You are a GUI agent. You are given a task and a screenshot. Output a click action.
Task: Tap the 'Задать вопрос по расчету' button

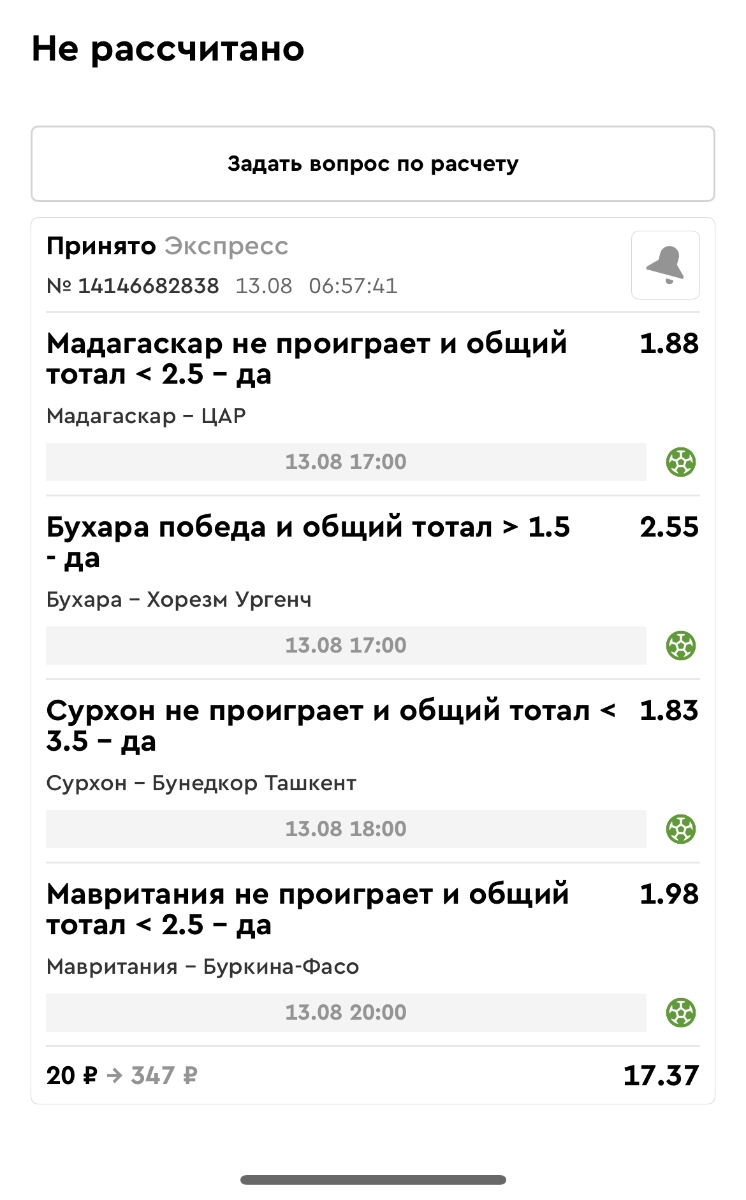(x=372, y=163)
